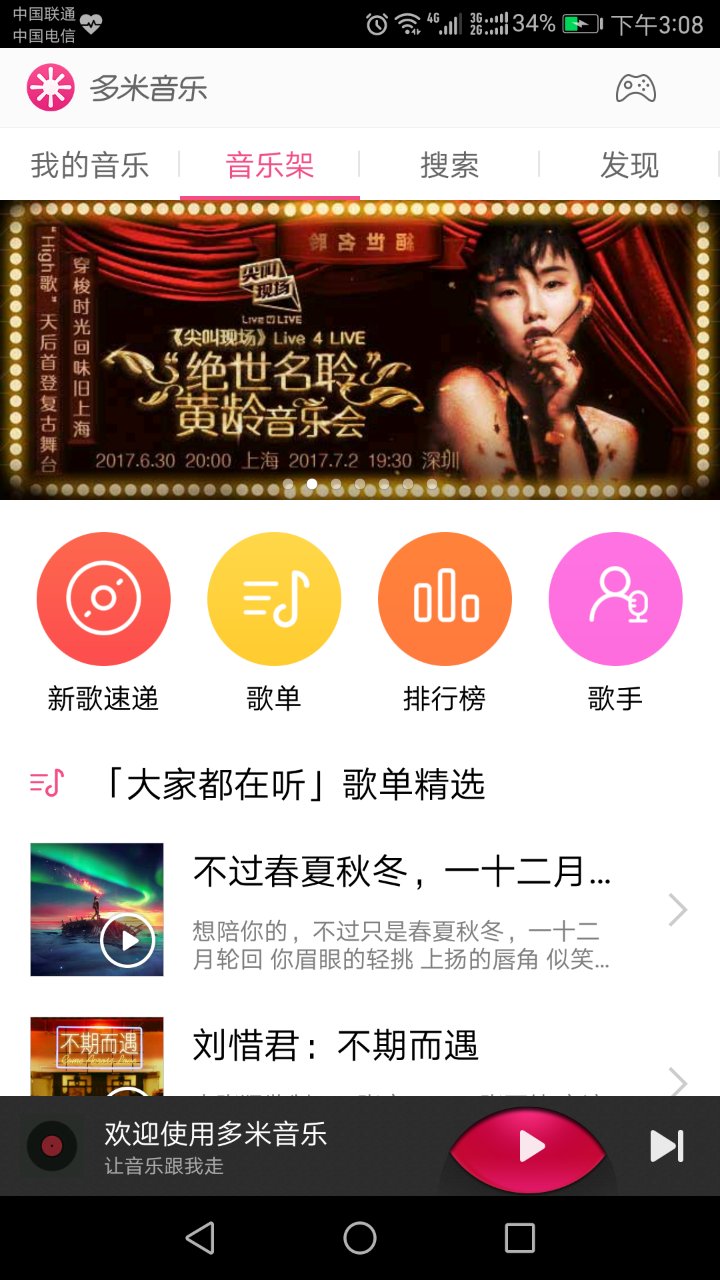Open the 歌手 singers icon
The width and height of the screenshot is (720, 1280).
coord(615,598)
